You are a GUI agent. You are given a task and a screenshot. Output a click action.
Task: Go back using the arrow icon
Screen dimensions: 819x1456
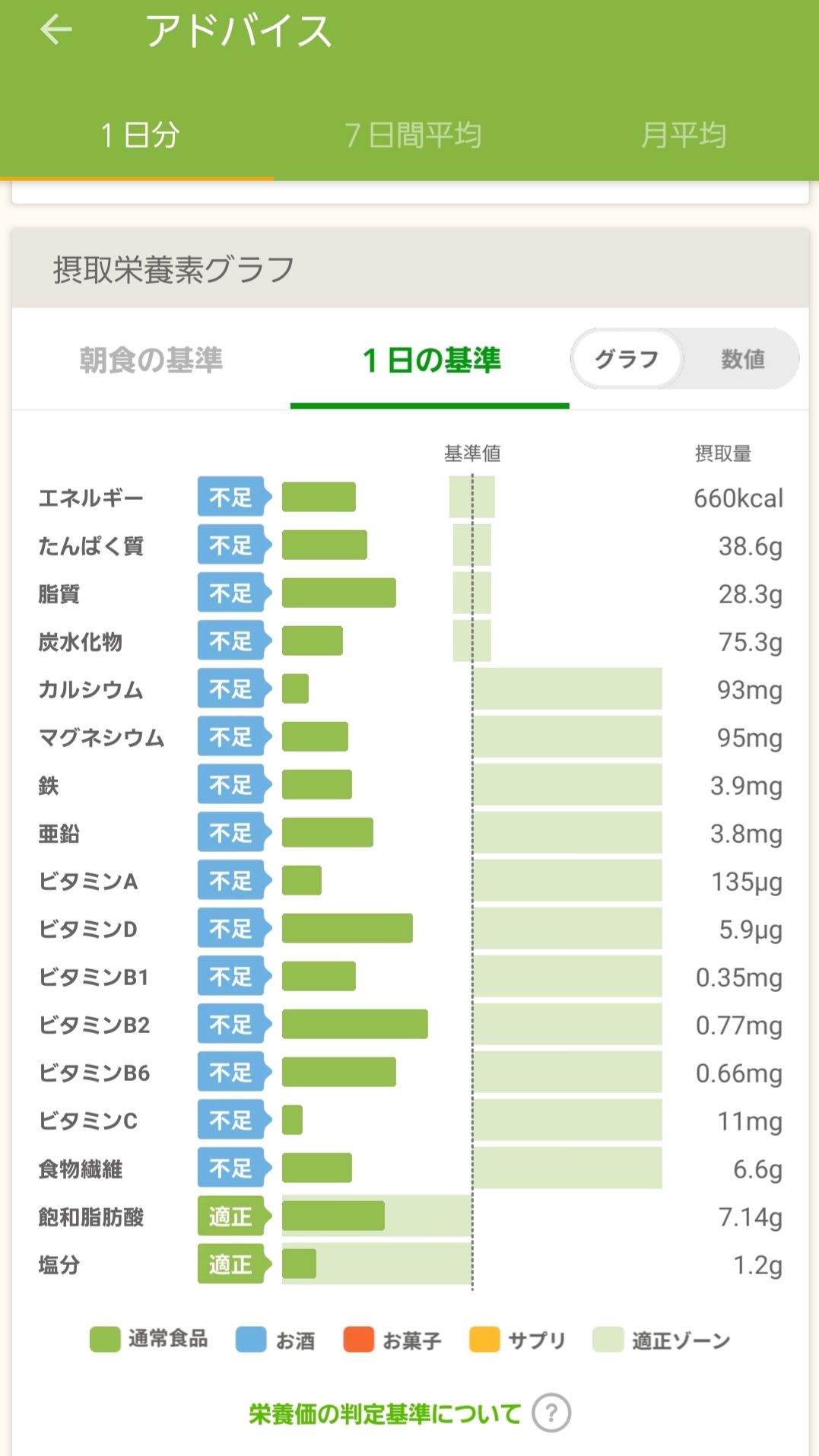[x=56, y=30]
